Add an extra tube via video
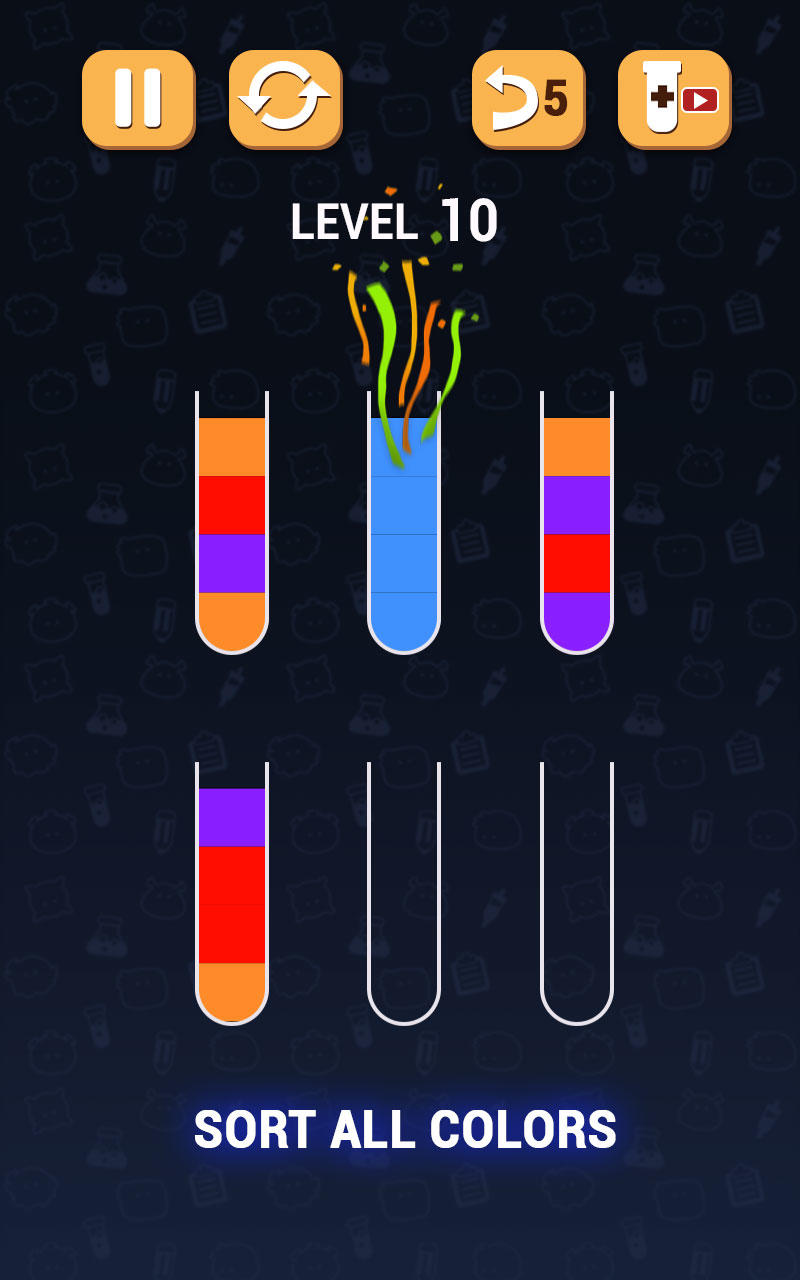The image size is (800, 1280). [x=674, y=98]
